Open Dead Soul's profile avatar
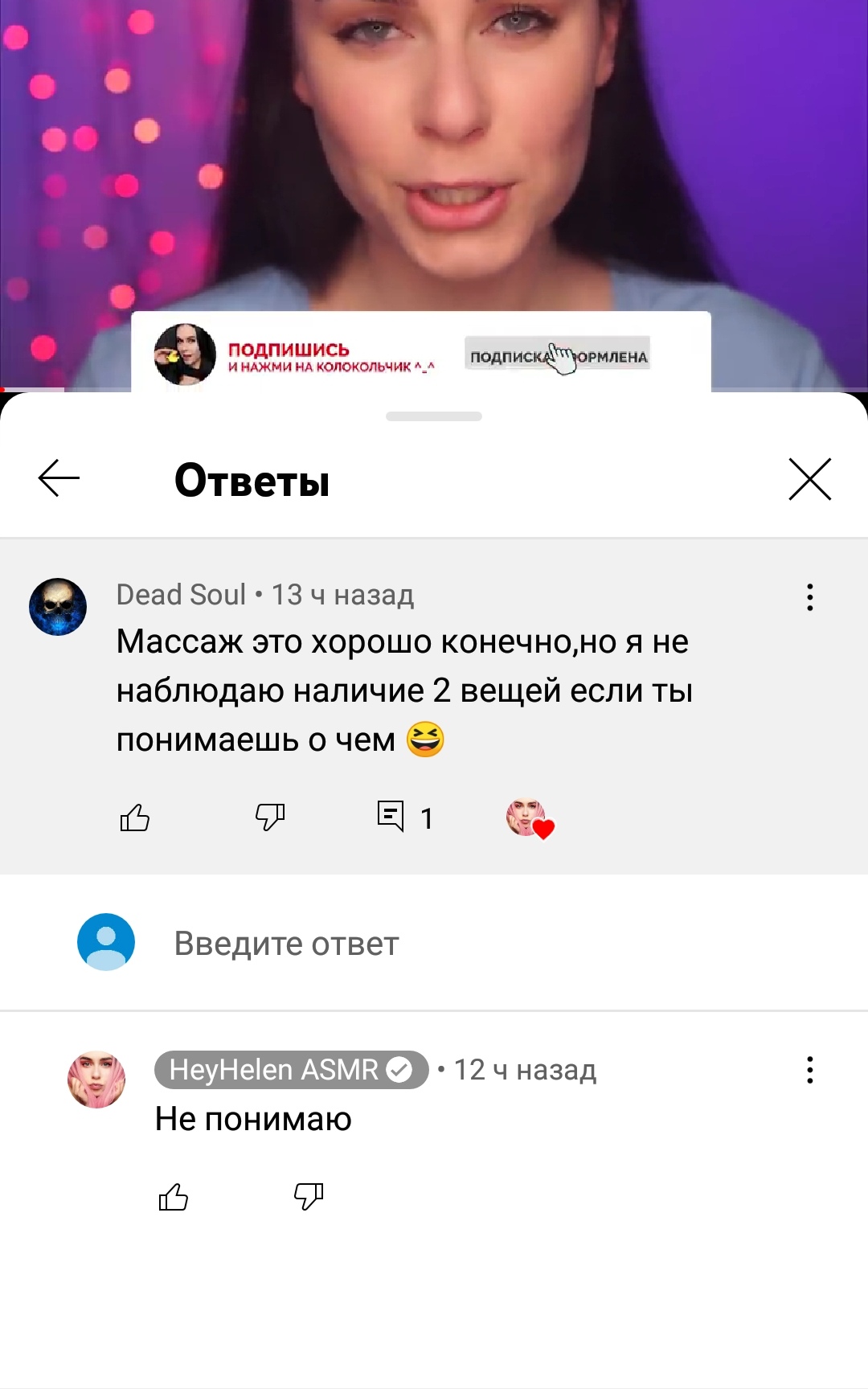This screenshot has width=868, height=1389. pyautogui.click(x=58, y=607)
